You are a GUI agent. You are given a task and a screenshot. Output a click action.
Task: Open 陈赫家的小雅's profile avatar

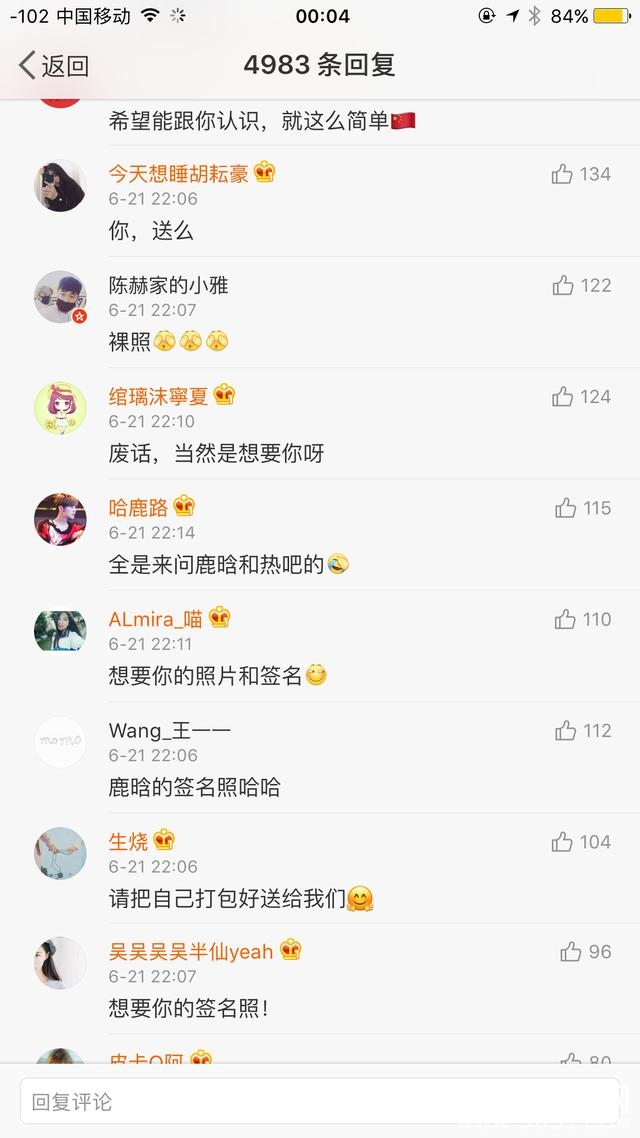60,297
